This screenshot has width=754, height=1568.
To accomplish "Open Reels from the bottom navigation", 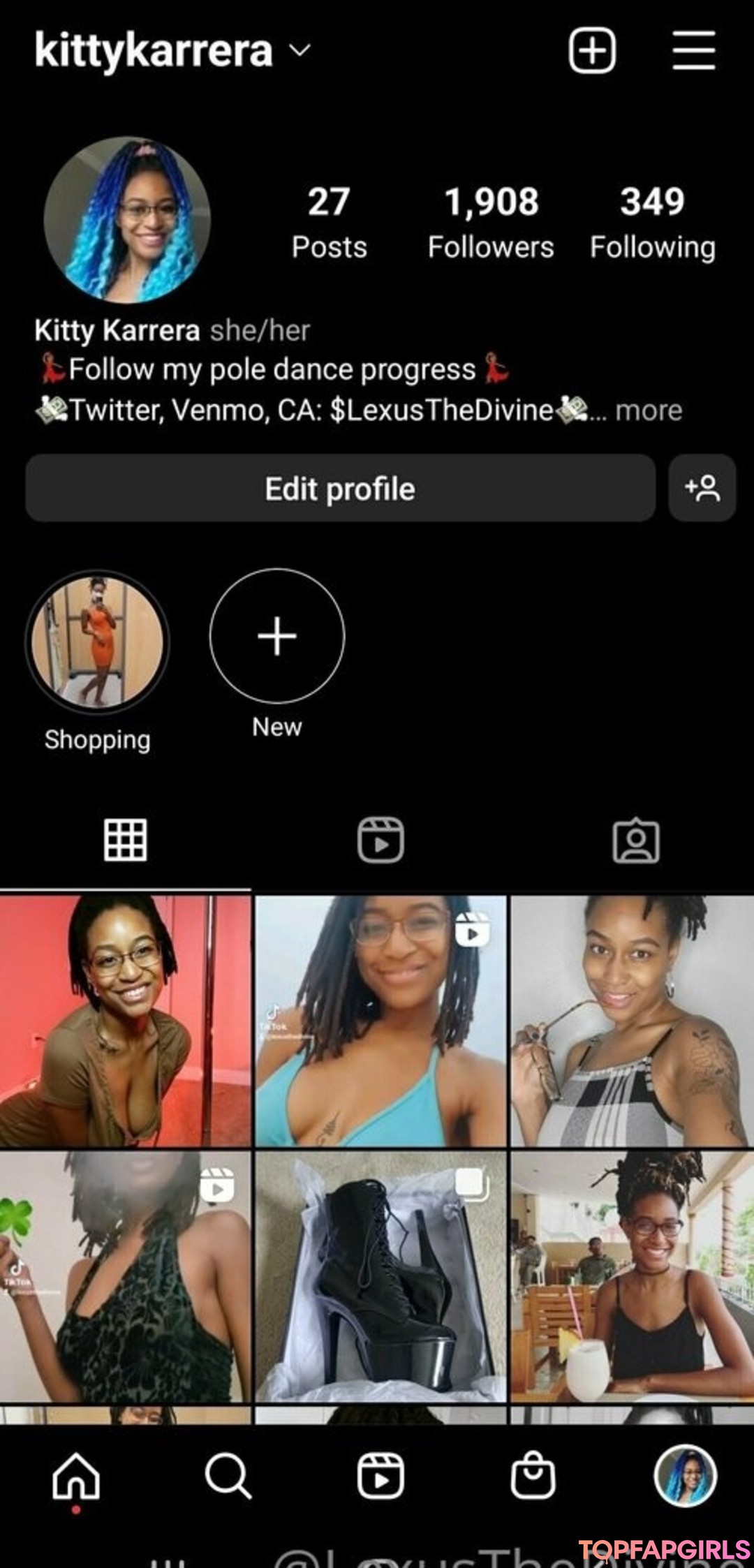I will pos(380,1476).
